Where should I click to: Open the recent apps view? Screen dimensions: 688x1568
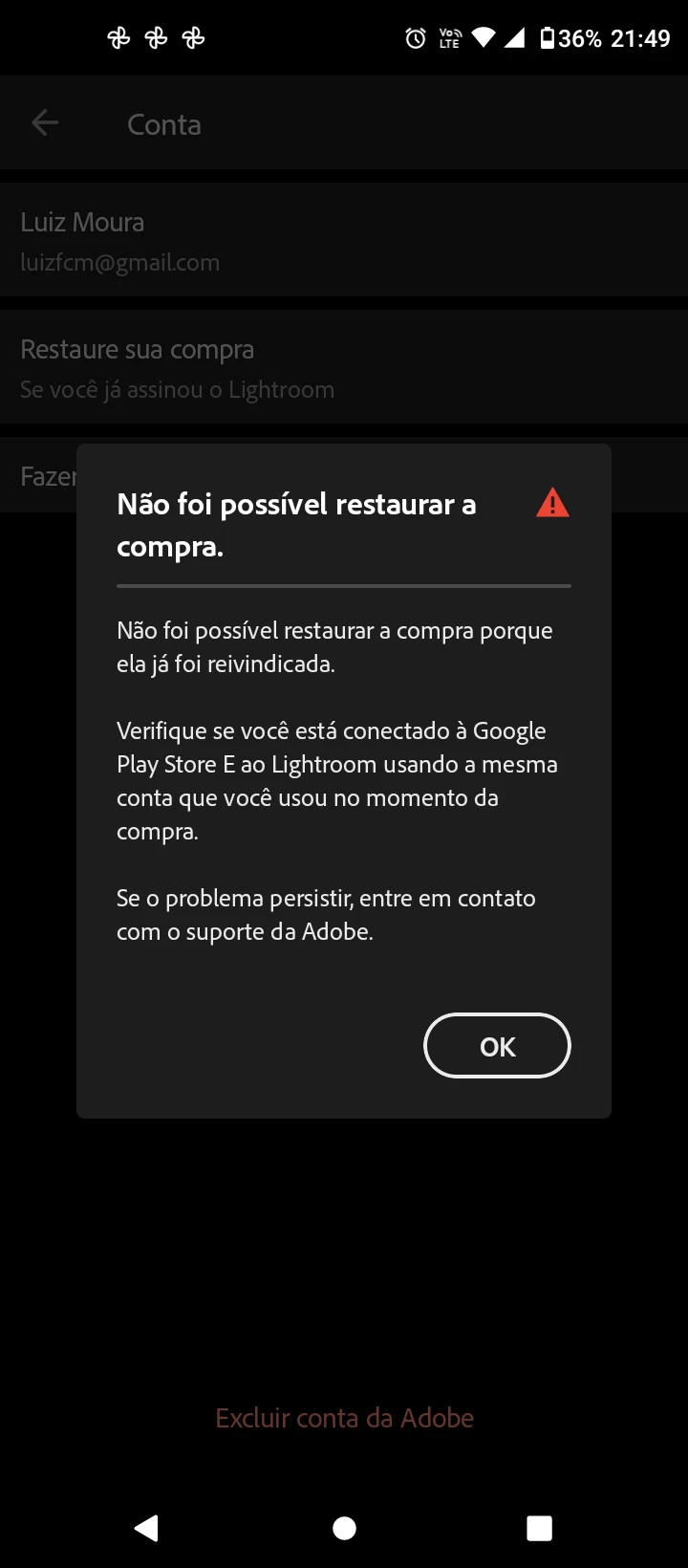[539, 1528]
